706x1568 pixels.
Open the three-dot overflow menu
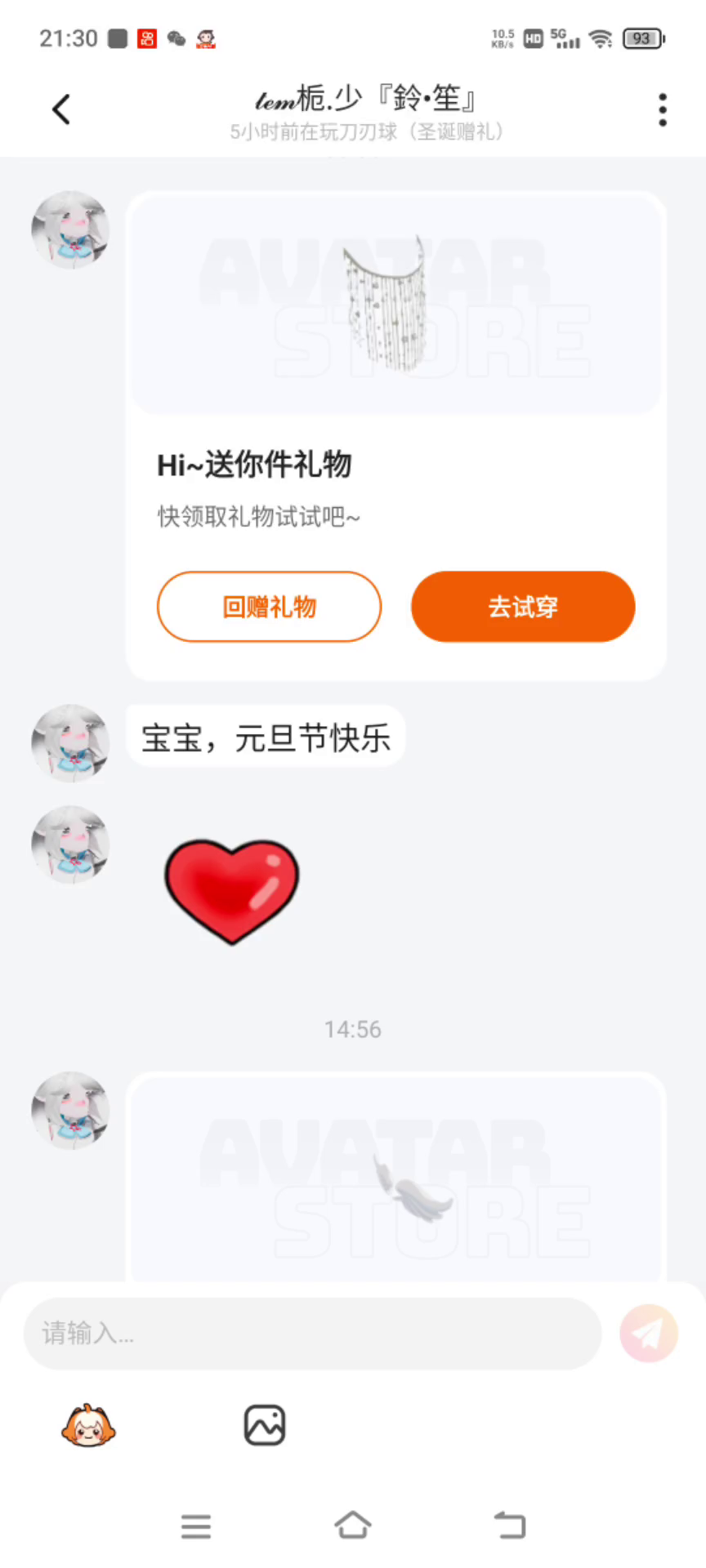click(662, 109)
